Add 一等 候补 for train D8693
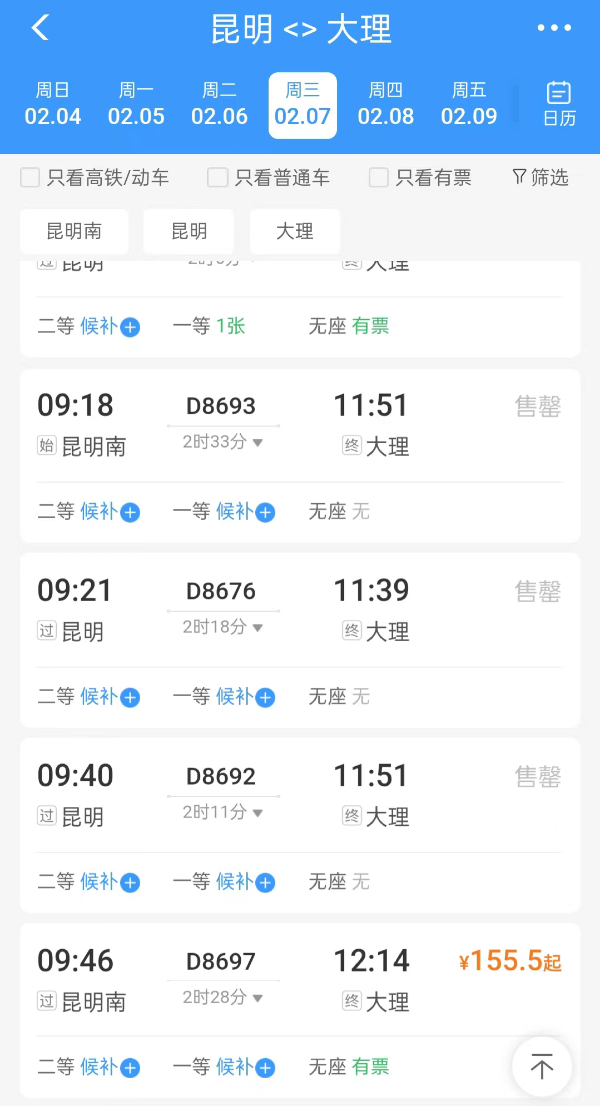The height and width of the screenshot is (1106, 600). click(265, 513)
